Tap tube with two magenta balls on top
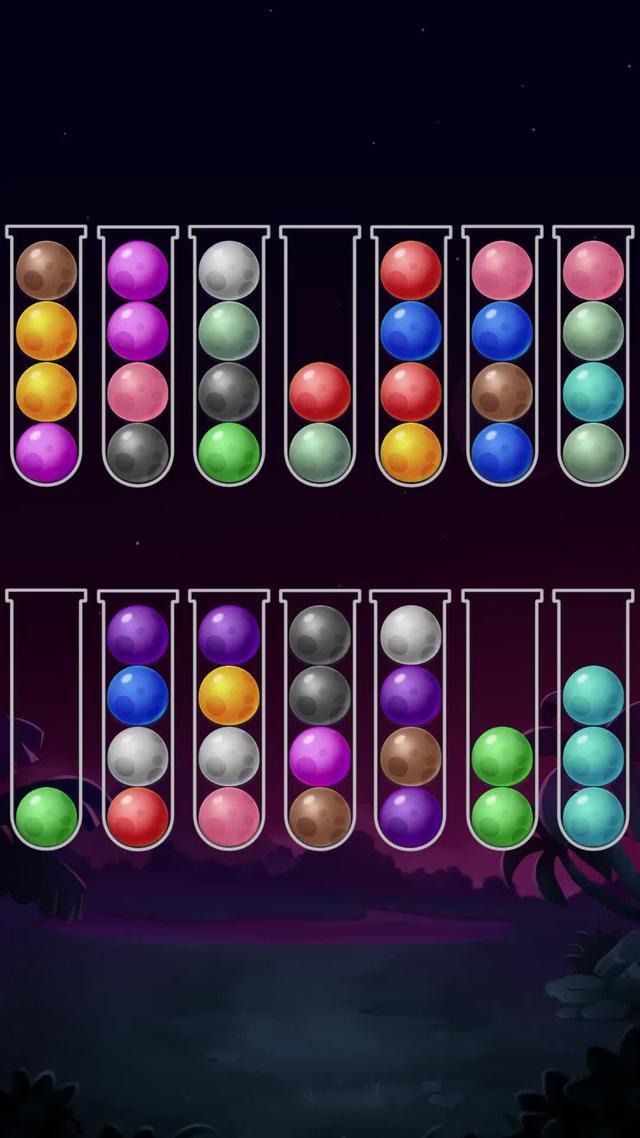 click(x=138, y=360)
